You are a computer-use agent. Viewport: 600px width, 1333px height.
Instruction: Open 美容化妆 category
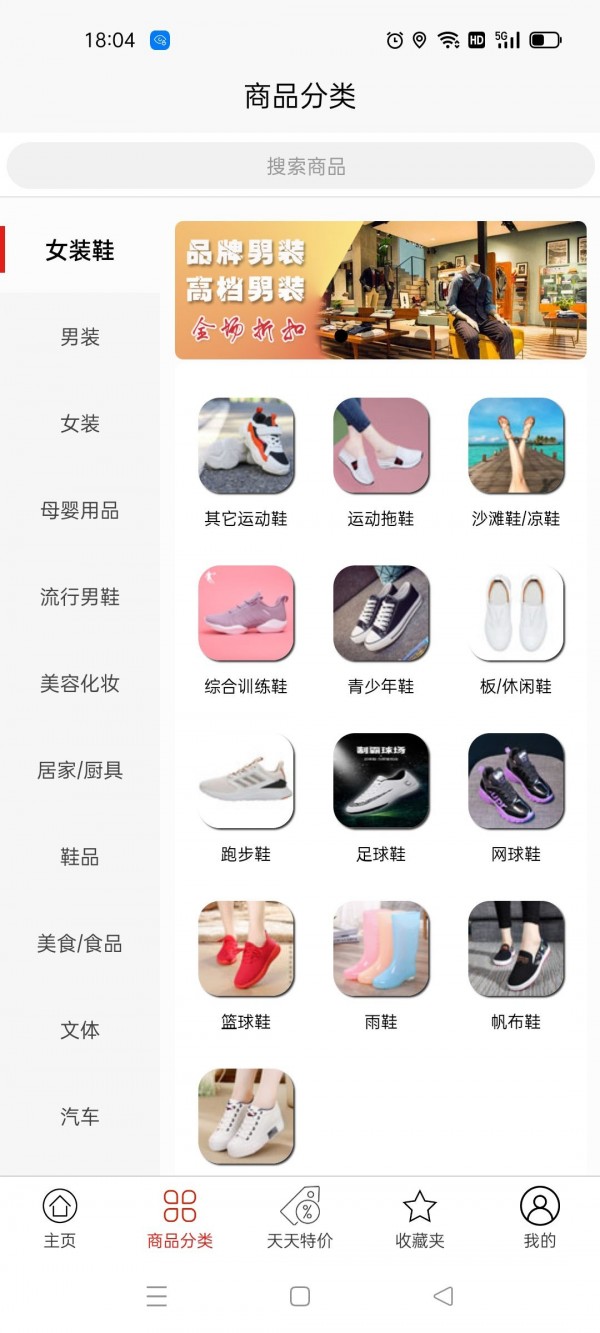coord(80,684)
